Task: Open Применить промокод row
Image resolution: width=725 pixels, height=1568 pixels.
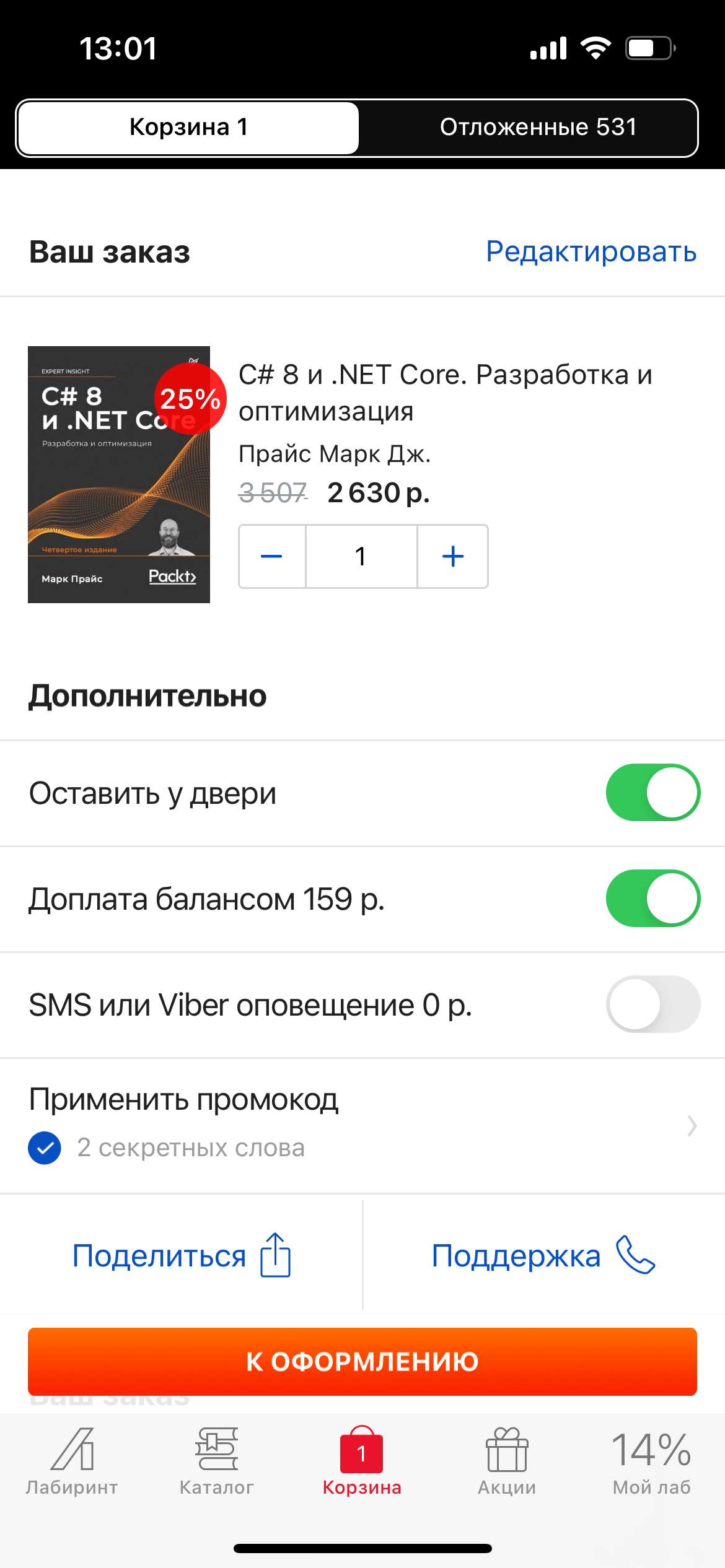Action: coord(362,1125)
